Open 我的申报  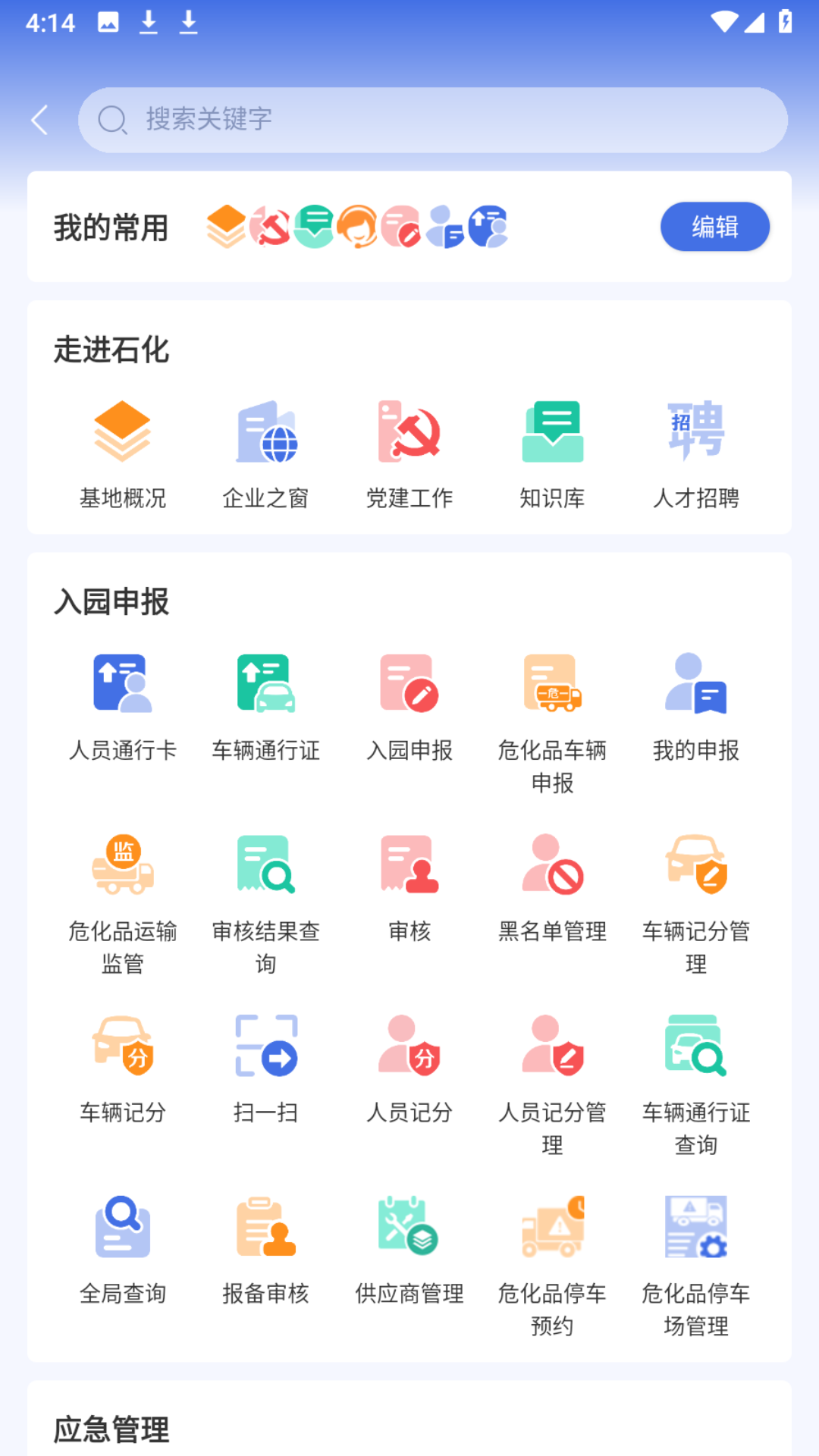click(695, 701)
